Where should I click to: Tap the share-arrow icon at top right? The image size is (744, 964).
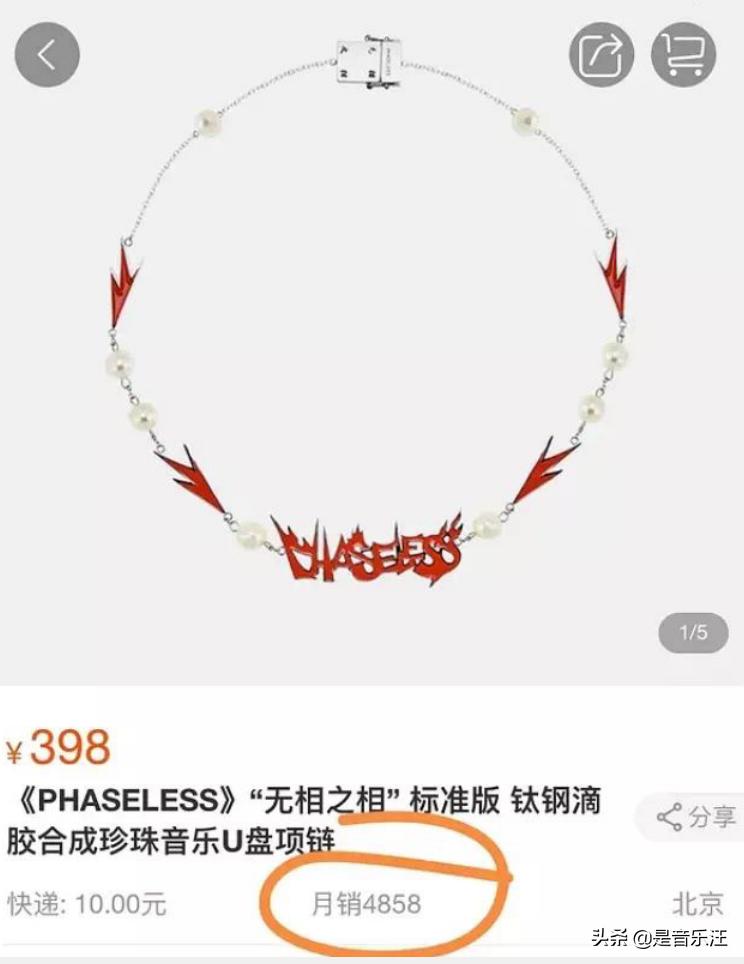(601, 54)
